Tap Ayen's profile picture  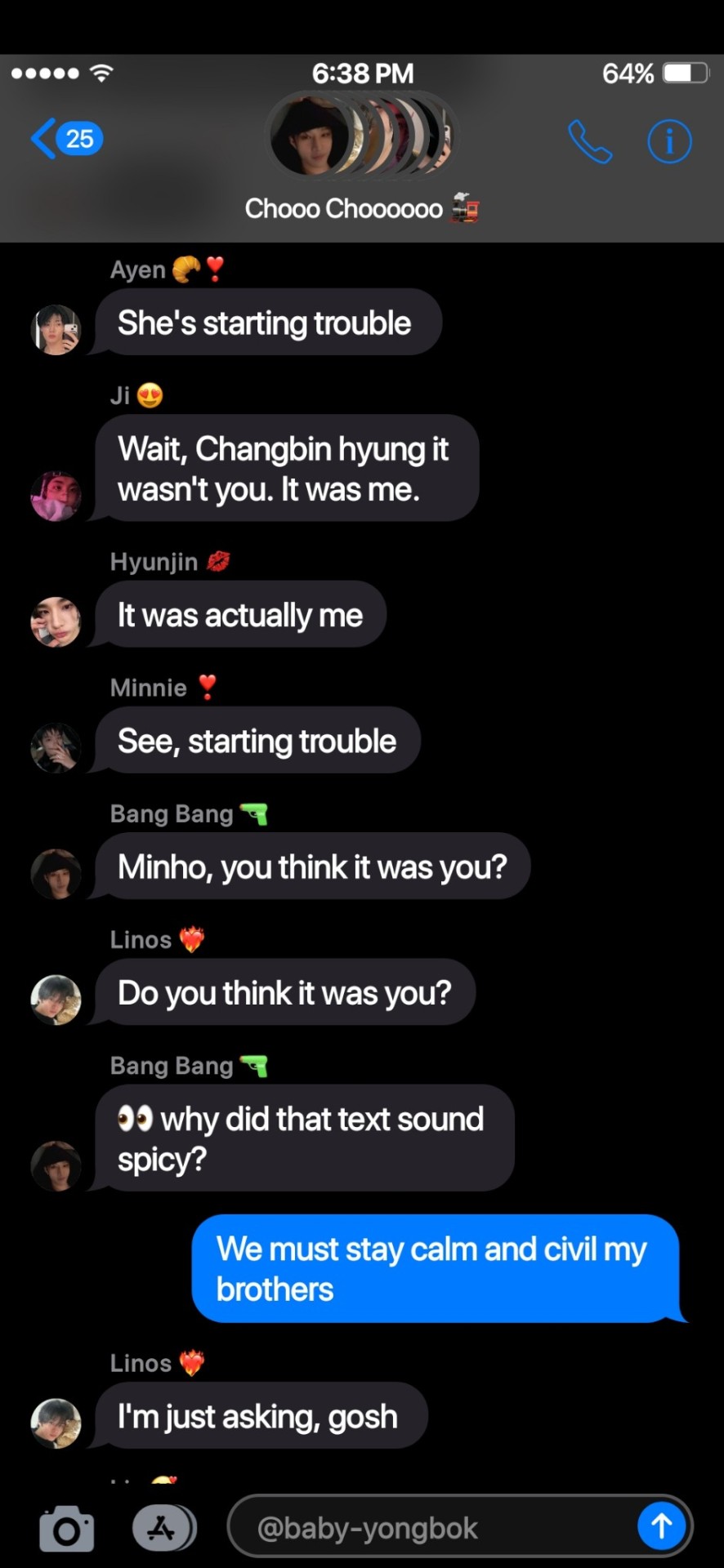coord(56,330)
